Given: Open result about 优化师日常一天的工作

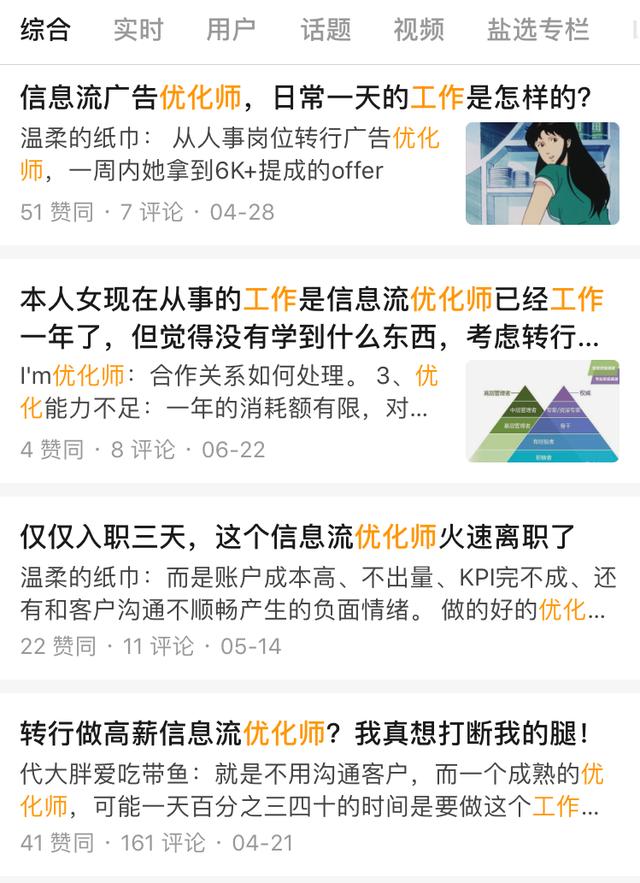Looking at the screenshot, I should (x=306, y=97).
